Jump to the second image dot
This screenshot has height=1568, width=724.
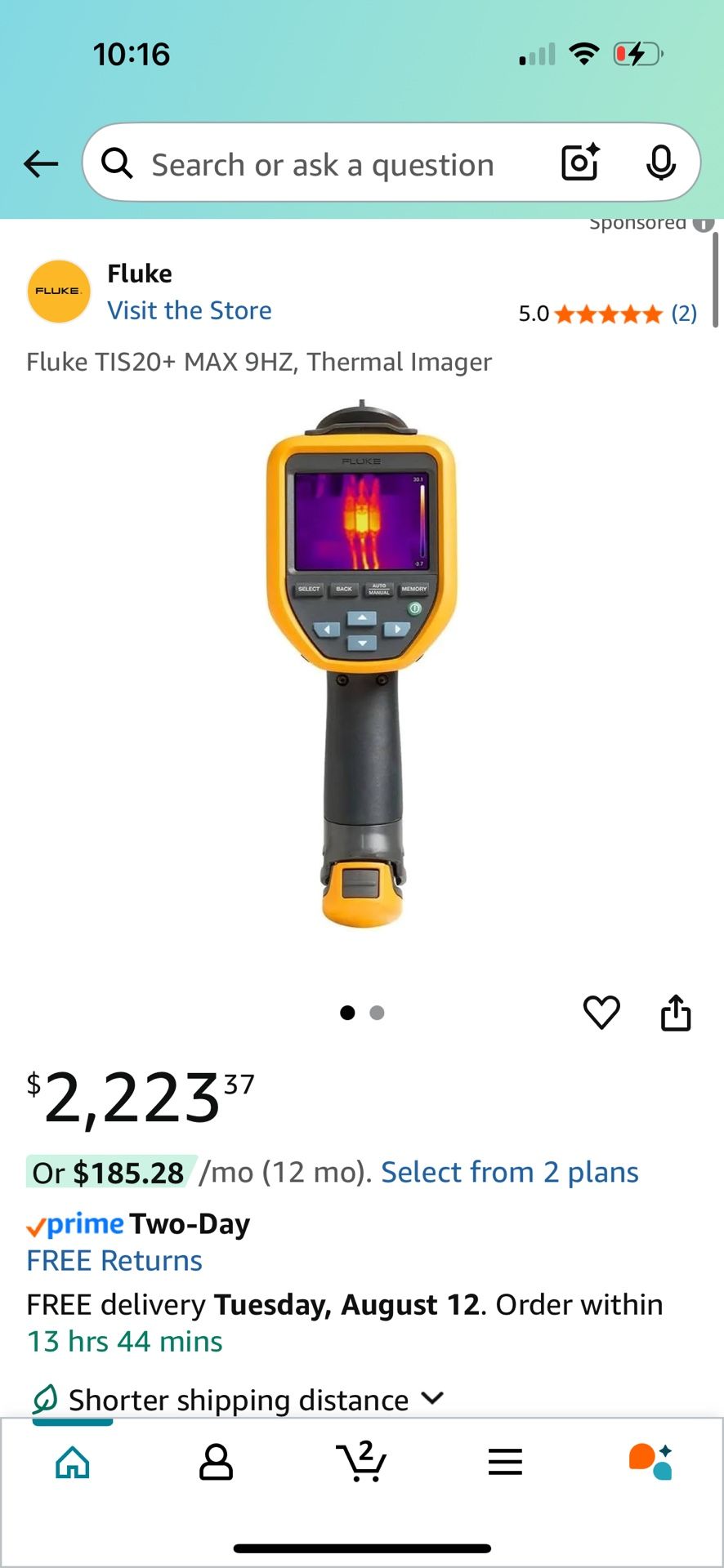(x=377, y=1013)
